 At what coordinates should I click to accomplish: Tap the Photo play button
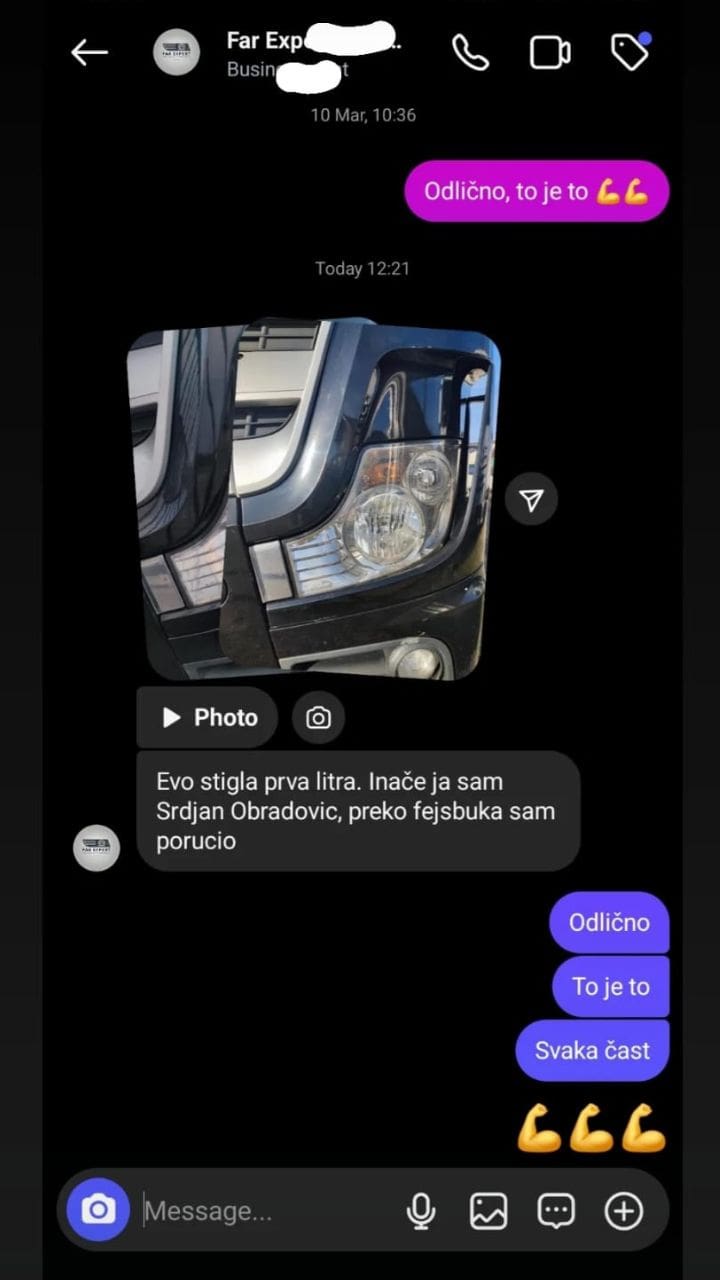[x=208, y=717]
